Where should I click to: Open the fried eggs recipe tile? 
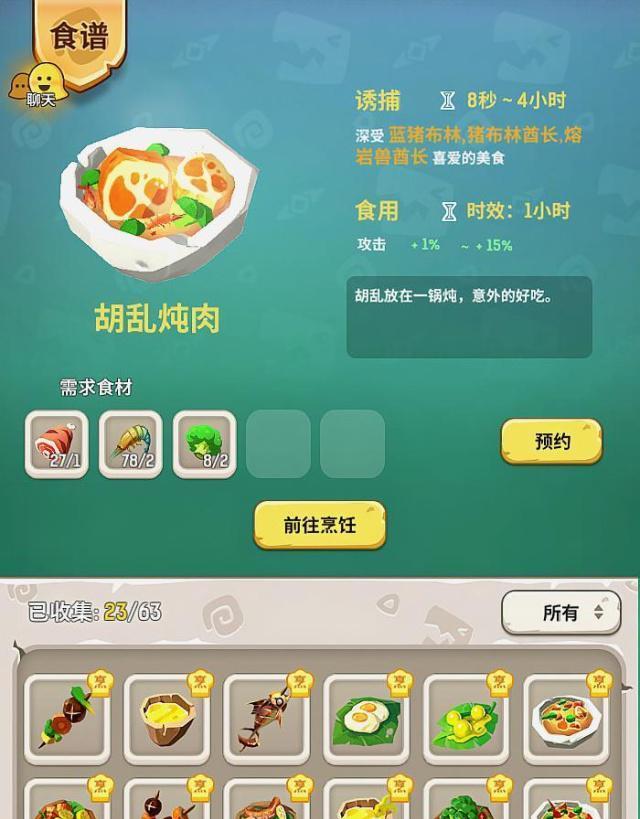click(366, 718)
